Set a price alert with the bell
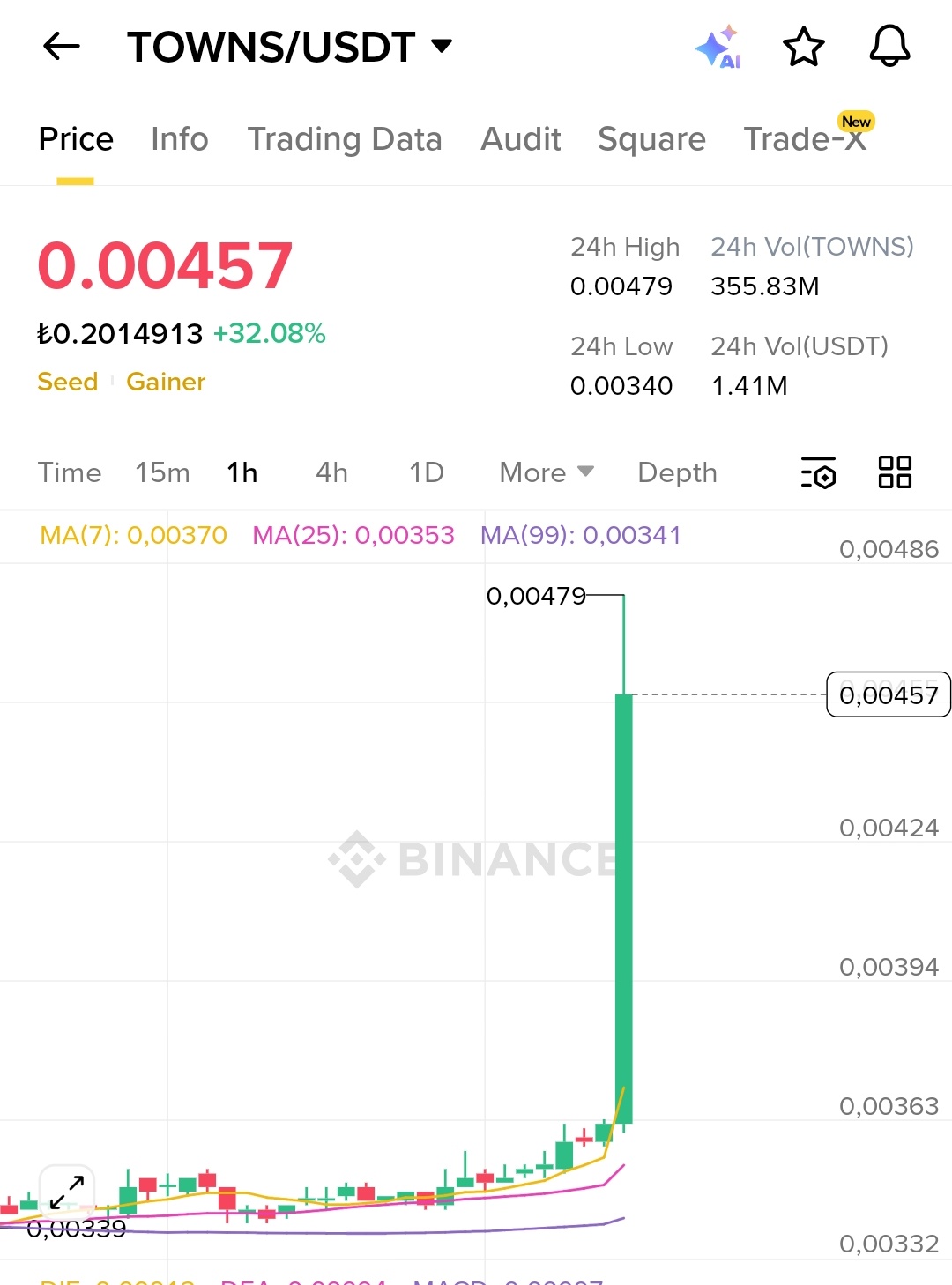The height and width of the screenshot is (1285, 952). (x=889, y=47)
